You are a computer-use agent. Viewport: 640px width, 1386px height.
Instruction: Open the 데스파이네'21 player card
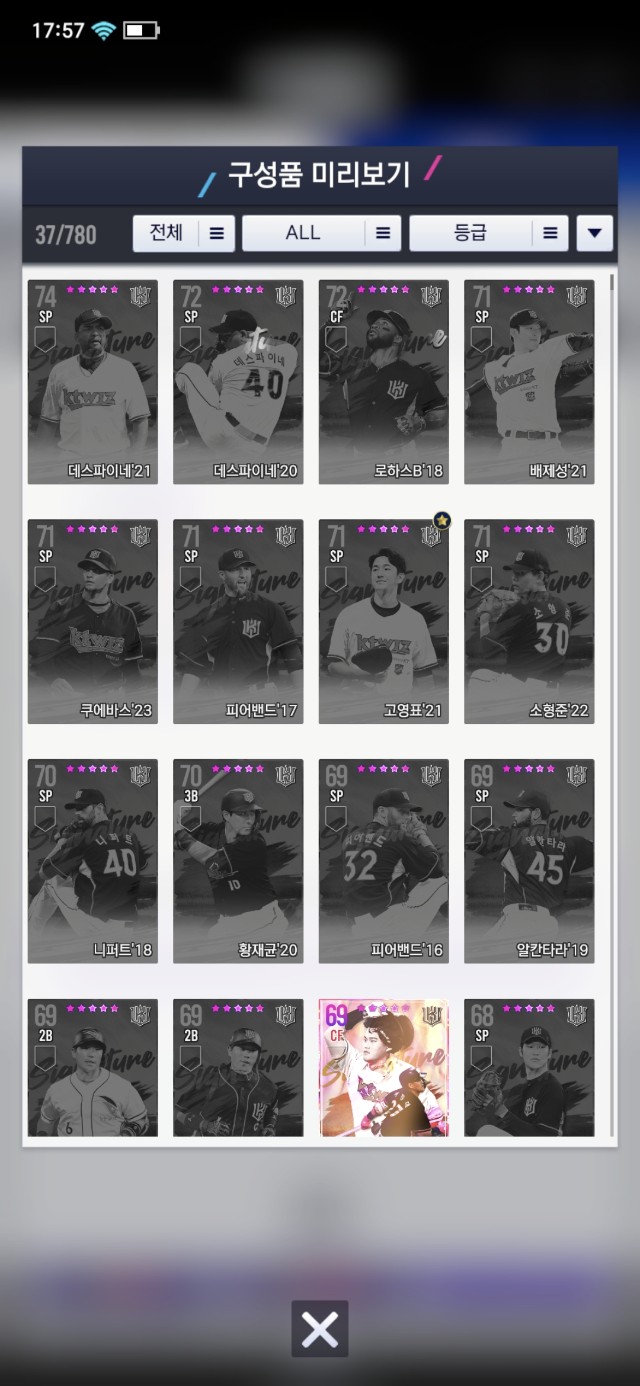pos(92,382)
